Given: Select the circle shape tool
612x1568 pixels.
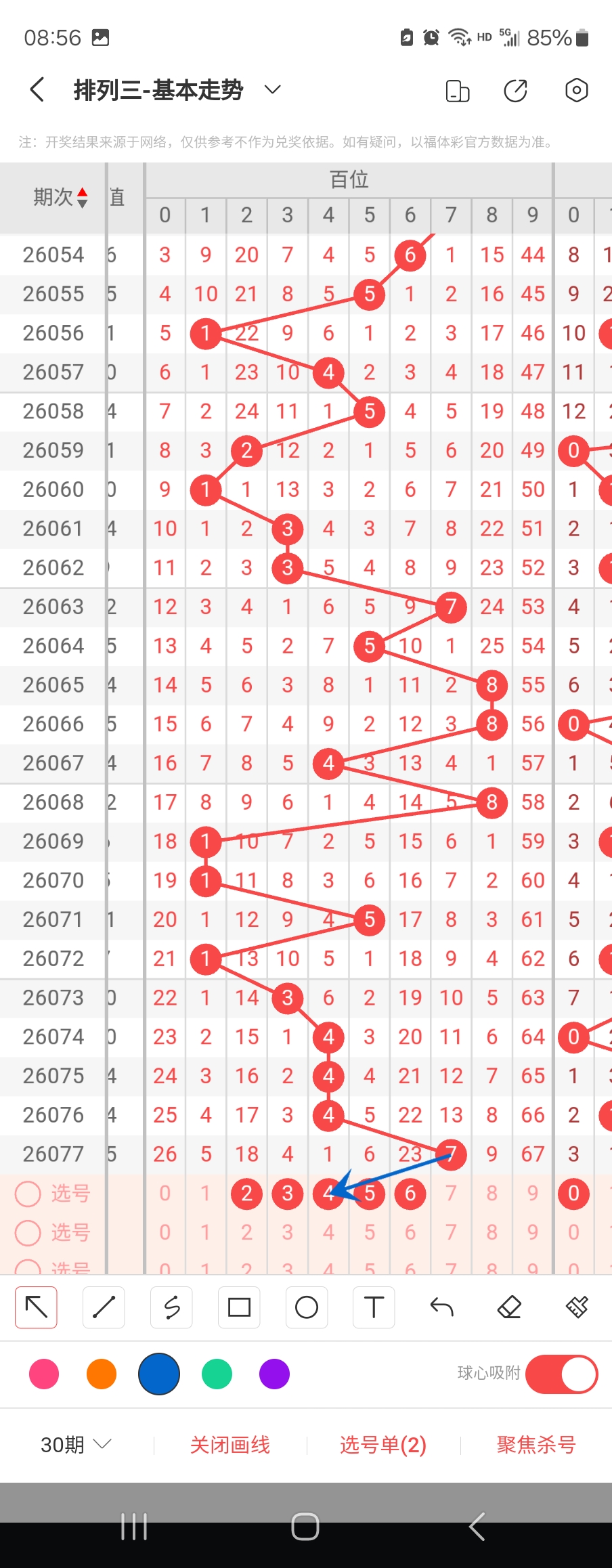Looking at the screenshot, I should pyautogui.click(x=307, y=1307).
